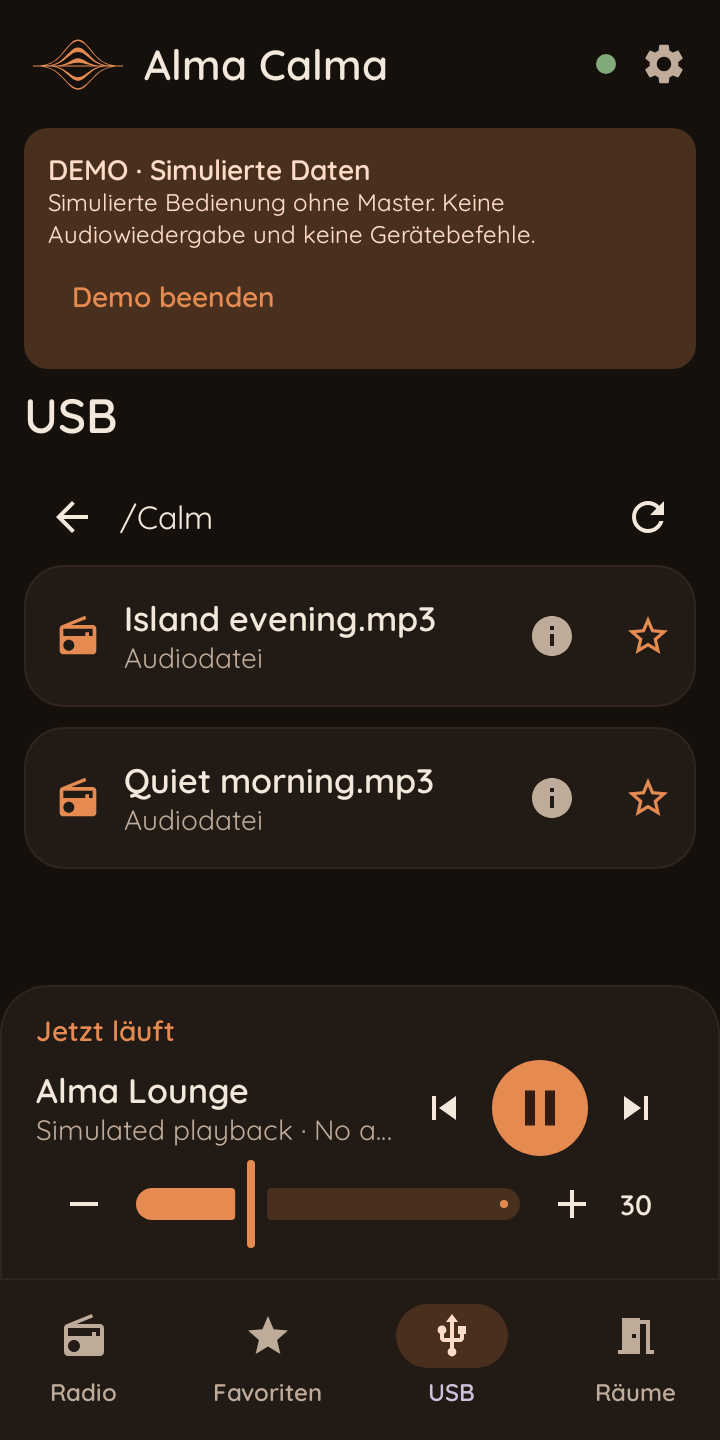Tap the volume slider track
This screenshot has width=720, height=1440.
[x=328, y=1204]
